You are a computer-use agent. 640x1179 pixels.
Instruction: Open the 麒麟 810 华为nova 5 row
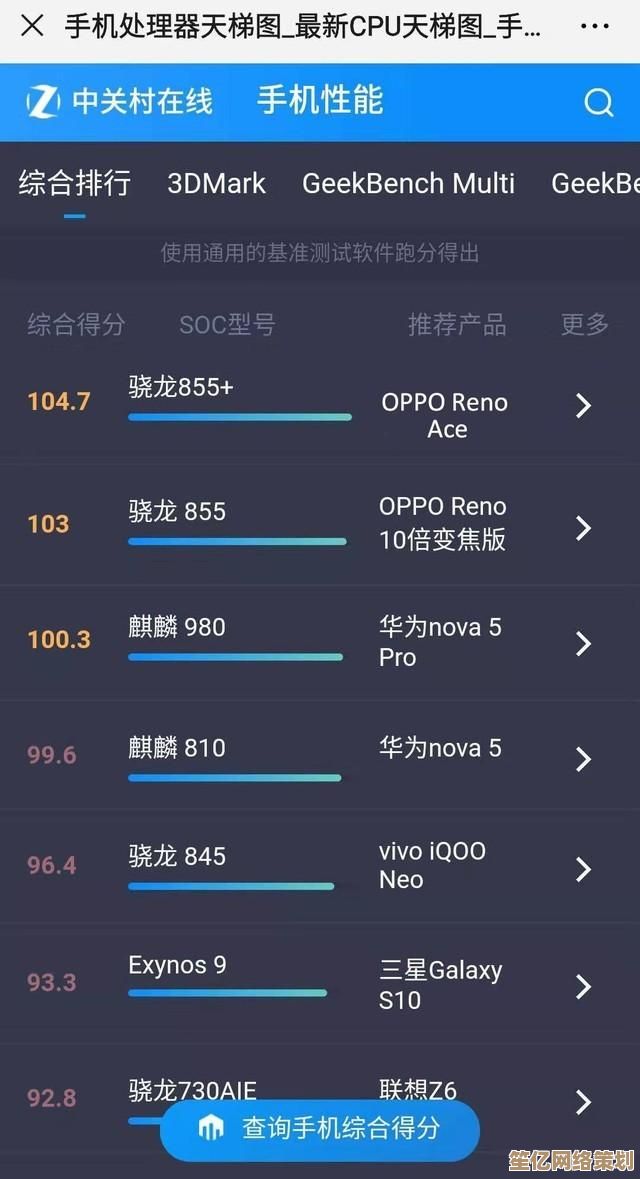click(x=583, y=759)
